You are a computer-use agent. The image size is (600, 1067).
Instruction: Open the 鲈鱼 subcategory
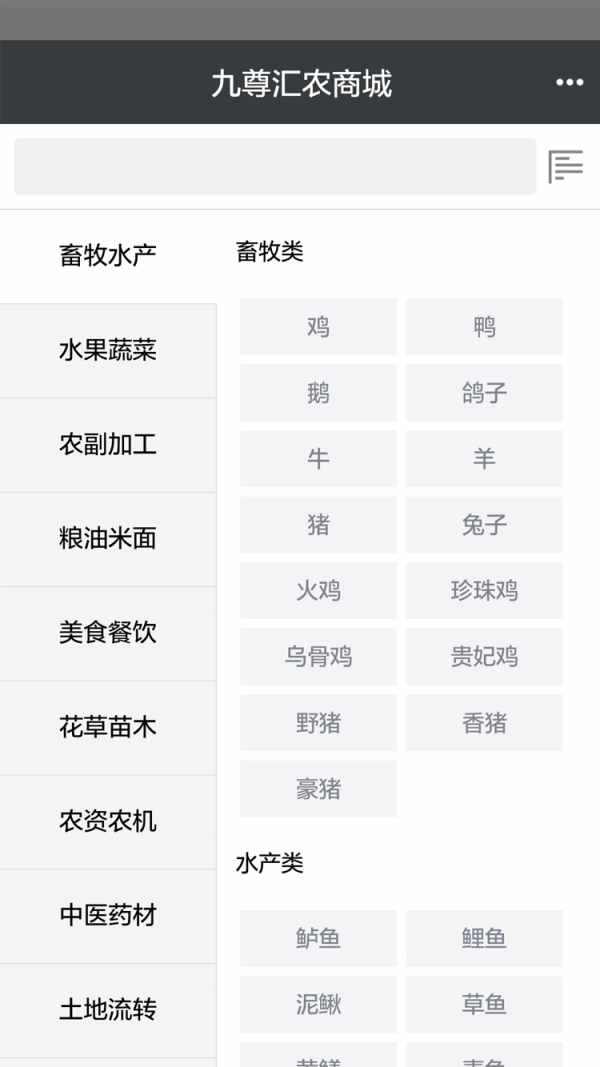(318, 938)
